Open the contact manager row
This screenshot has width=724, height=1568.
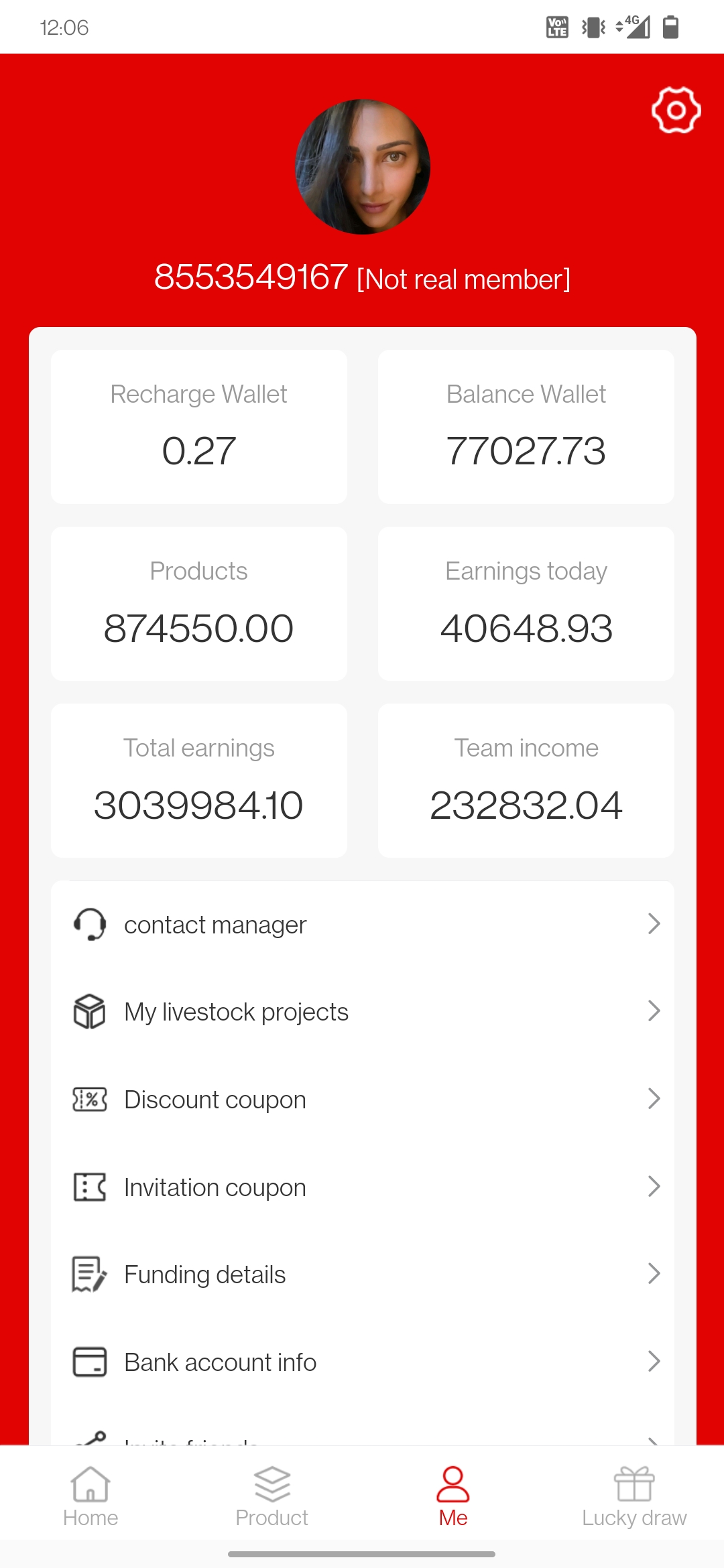362,925
